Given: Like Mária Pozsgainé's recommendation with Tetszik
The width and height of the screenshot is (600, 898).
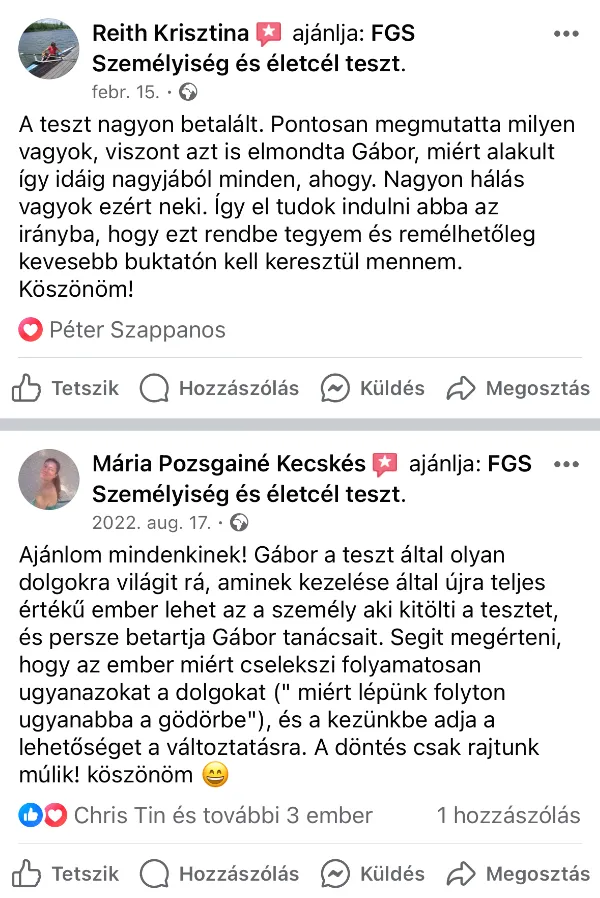Looking at the screenshot, I should 64,873.
